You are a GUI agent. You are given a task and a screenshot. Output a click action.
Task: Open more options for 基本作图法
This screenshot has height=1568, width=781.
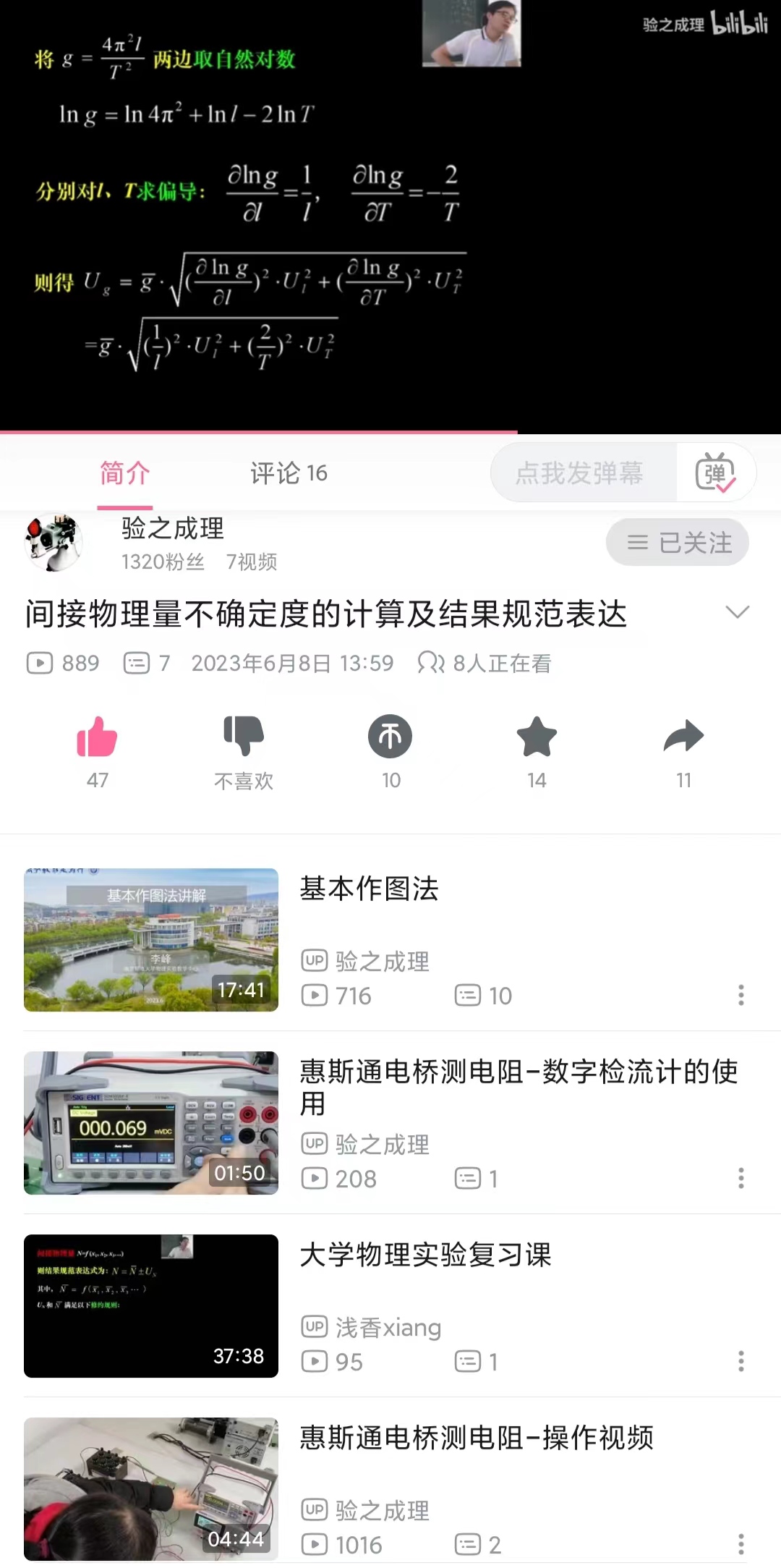(x=741, y=995)
